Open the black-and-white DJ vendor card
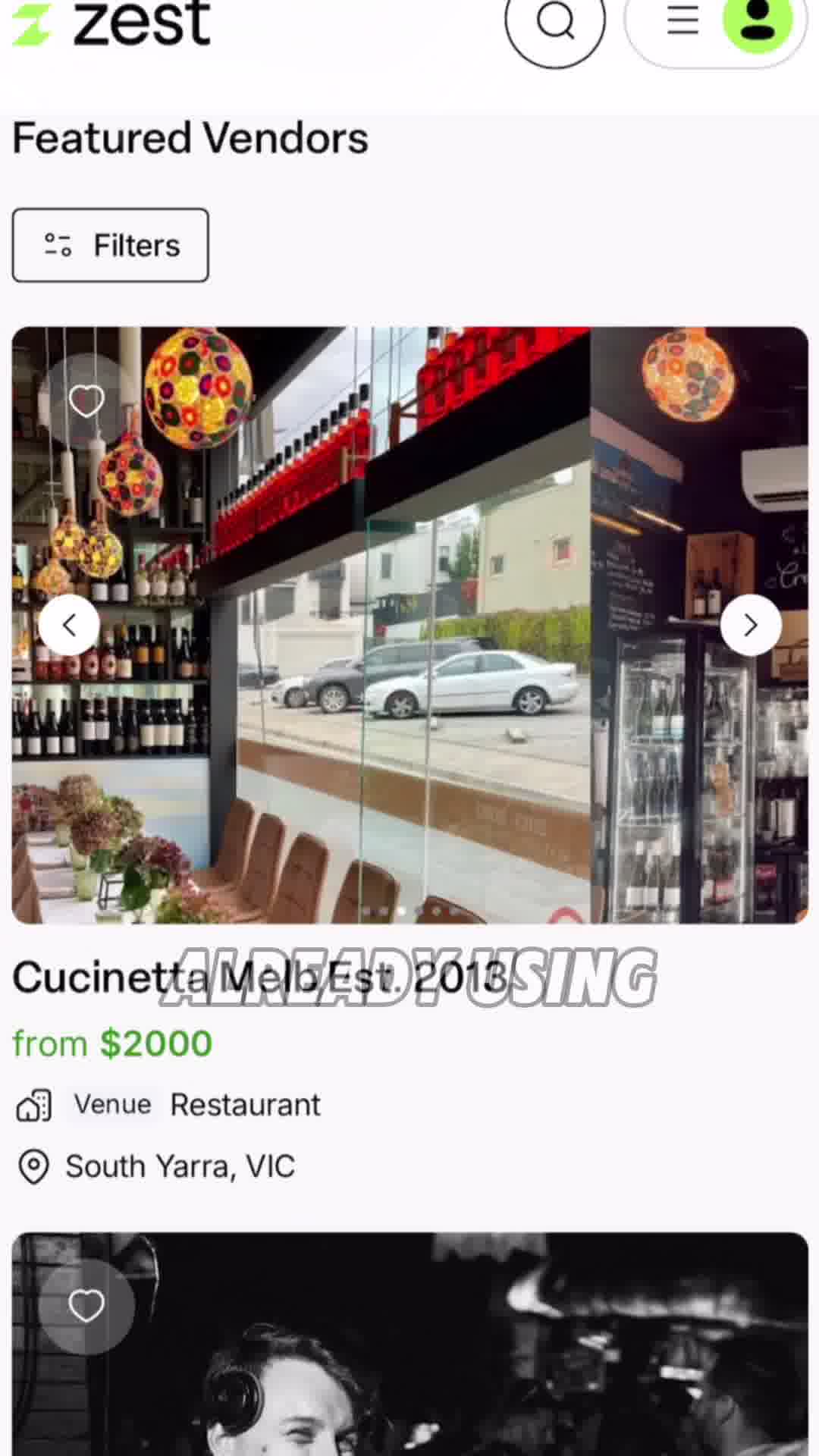Screen dimensions: 819x1456 pos(409,1344)
